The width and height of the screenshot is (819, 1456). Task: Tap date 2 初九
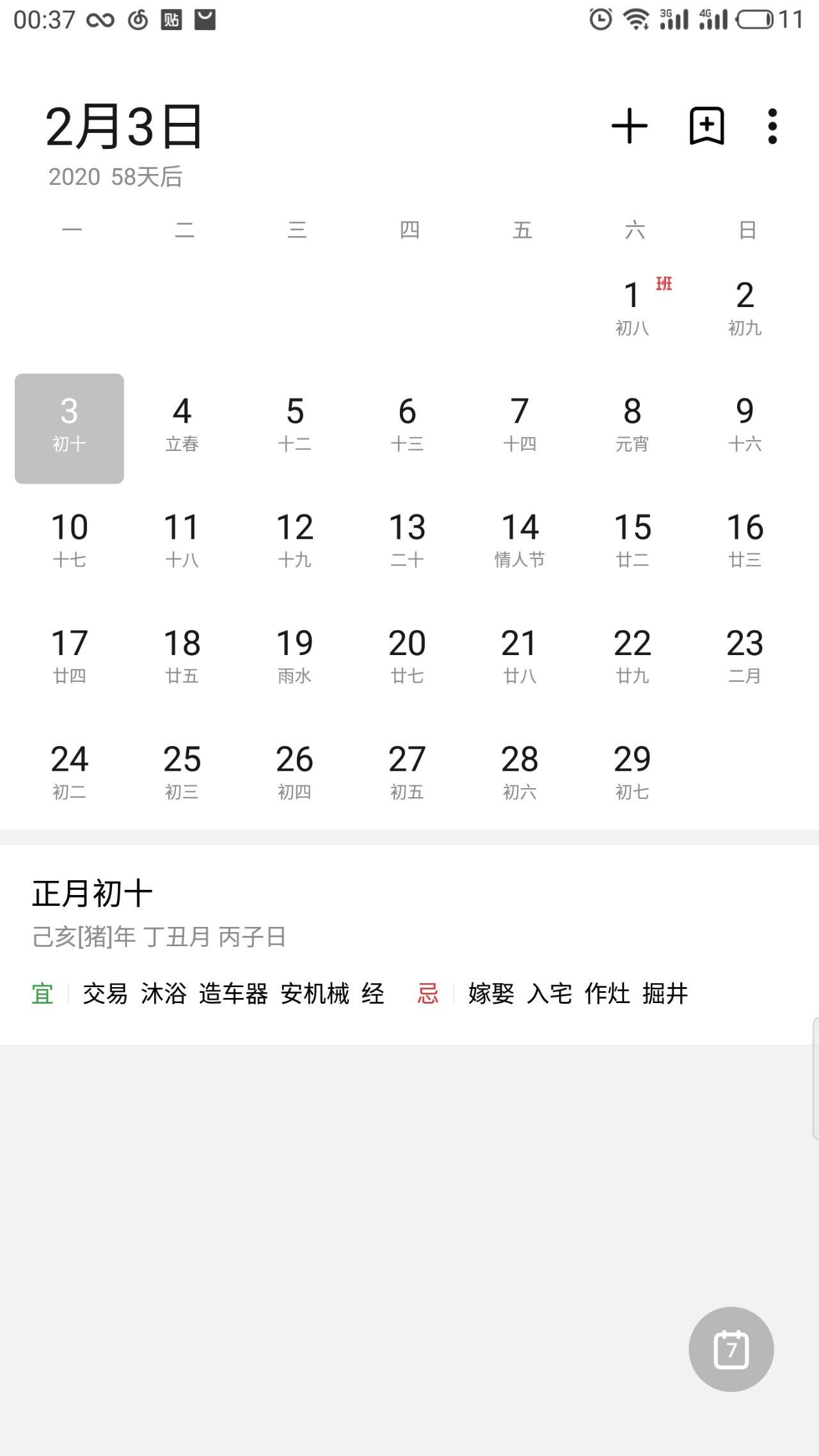click(x=745, y=307)
